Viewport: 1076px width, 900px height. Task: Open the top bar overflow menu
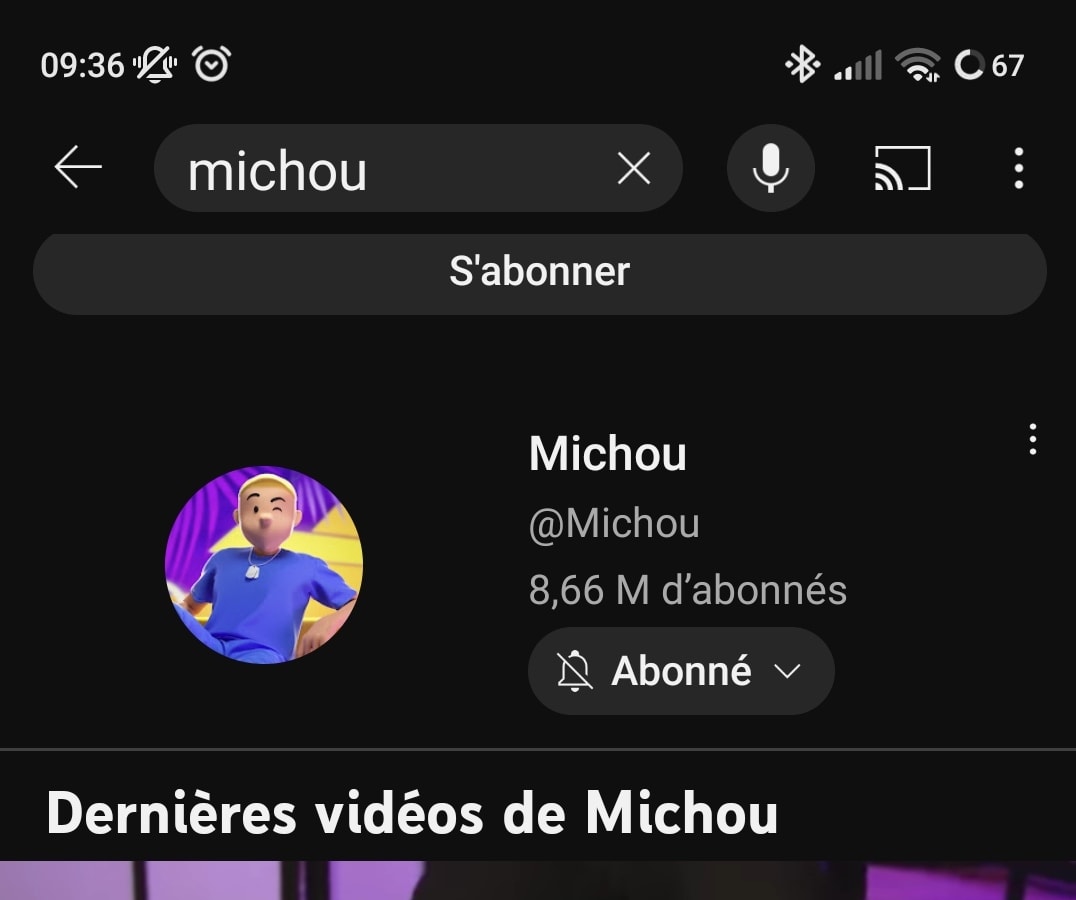point(1018,168)
